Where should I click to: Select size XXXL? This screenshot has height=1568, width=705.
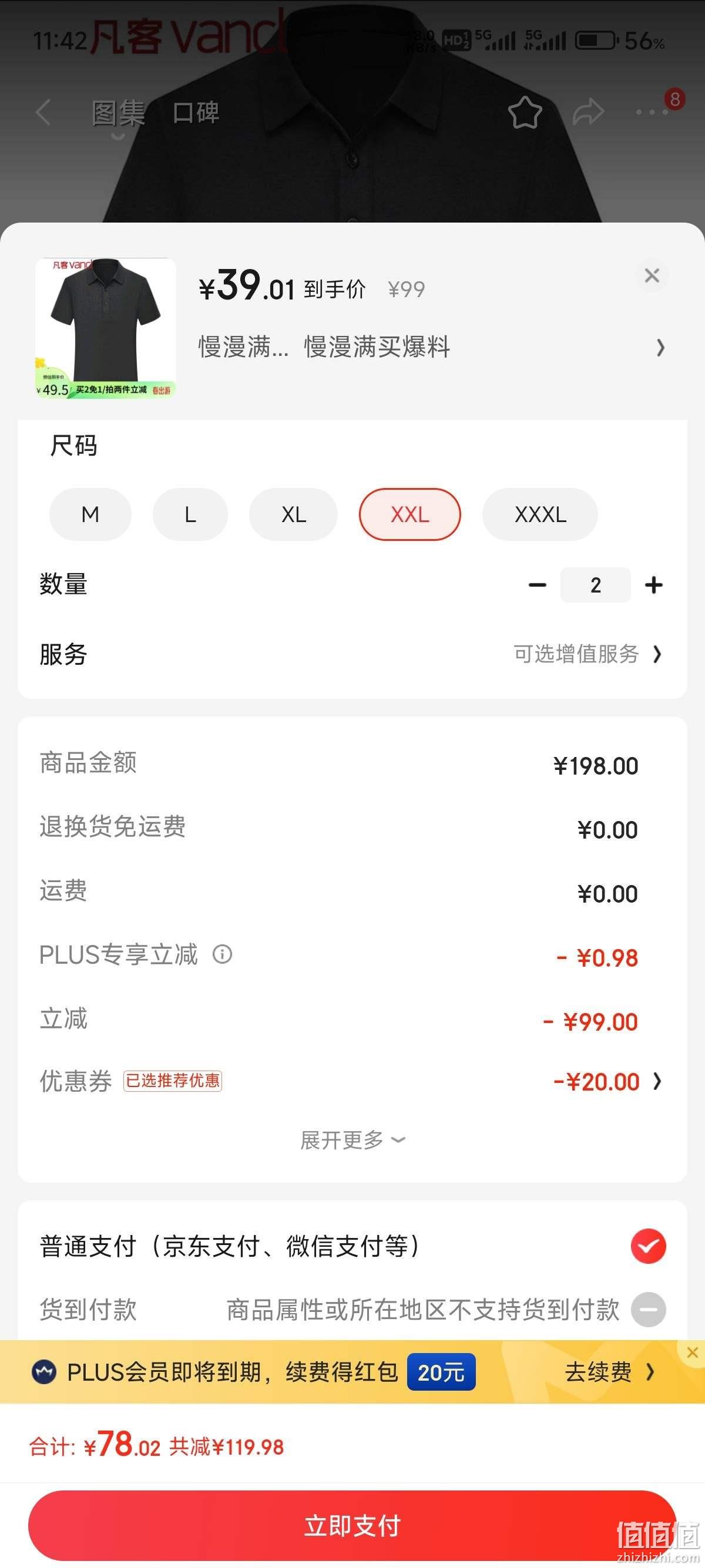coord(540,514)
